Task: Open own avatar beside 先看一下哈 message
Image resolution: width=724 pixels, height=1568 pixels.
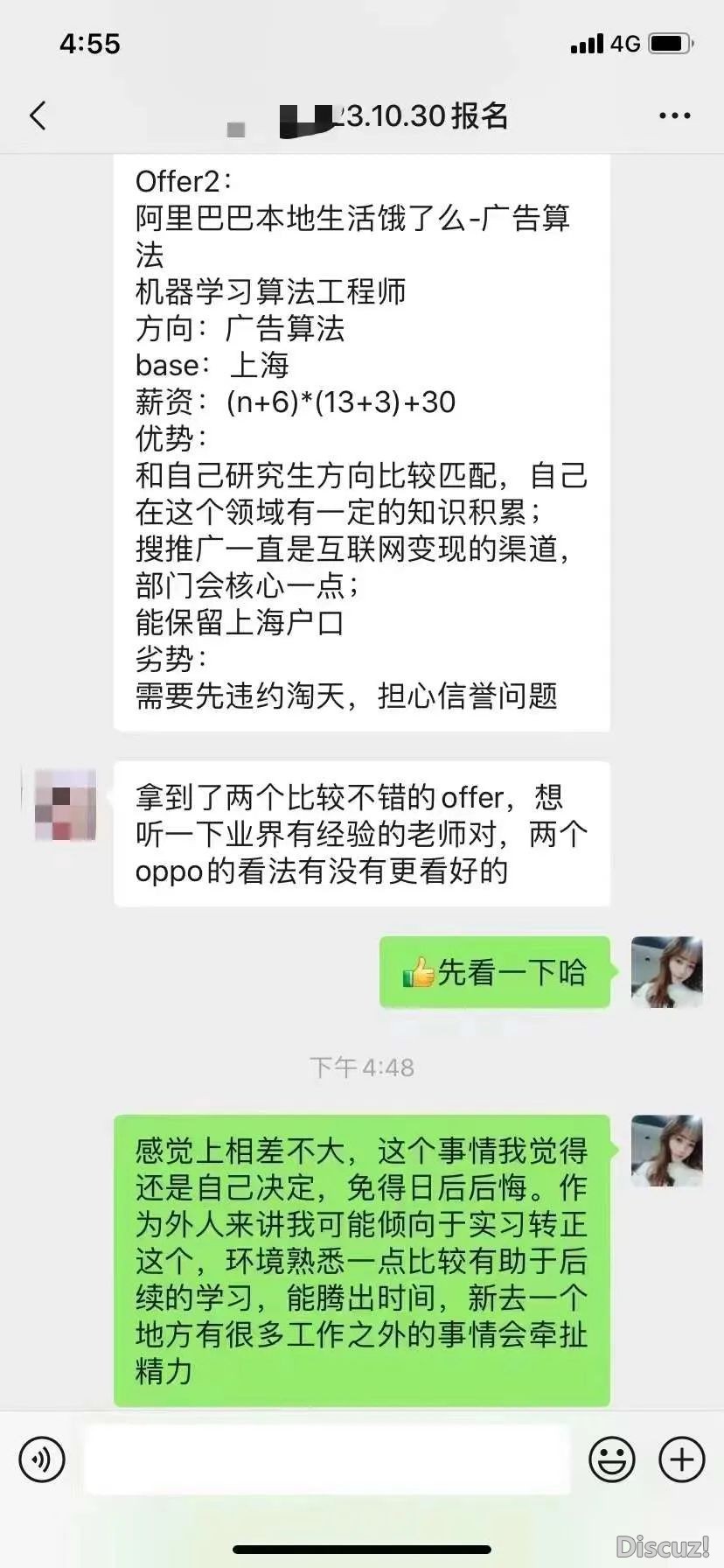Action: [x=666, y=972]
